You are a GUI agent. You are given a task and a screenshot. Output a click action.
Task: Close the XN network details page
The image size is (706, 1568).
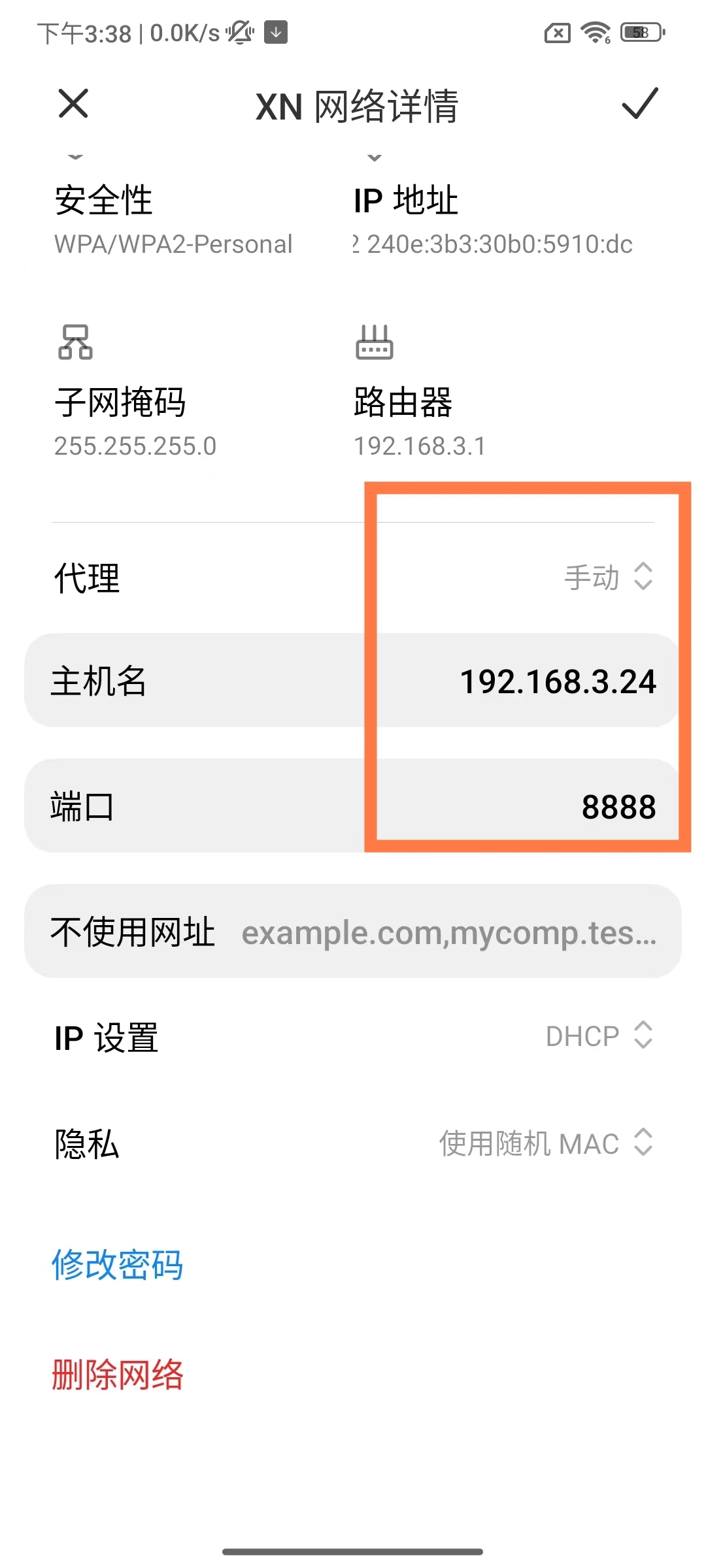point(73,104)
